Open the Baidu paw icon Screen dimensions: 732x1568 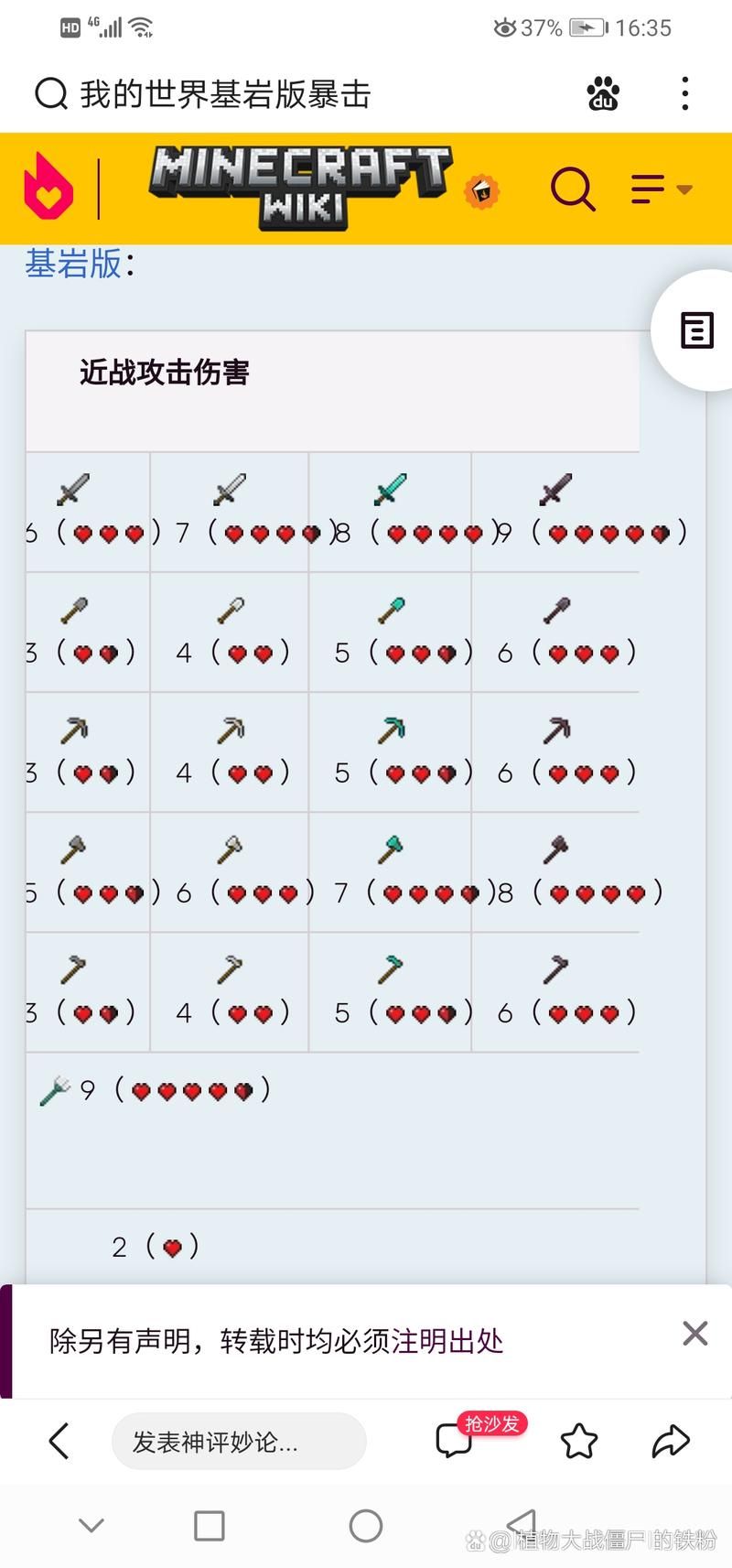[x=603, y=93]
